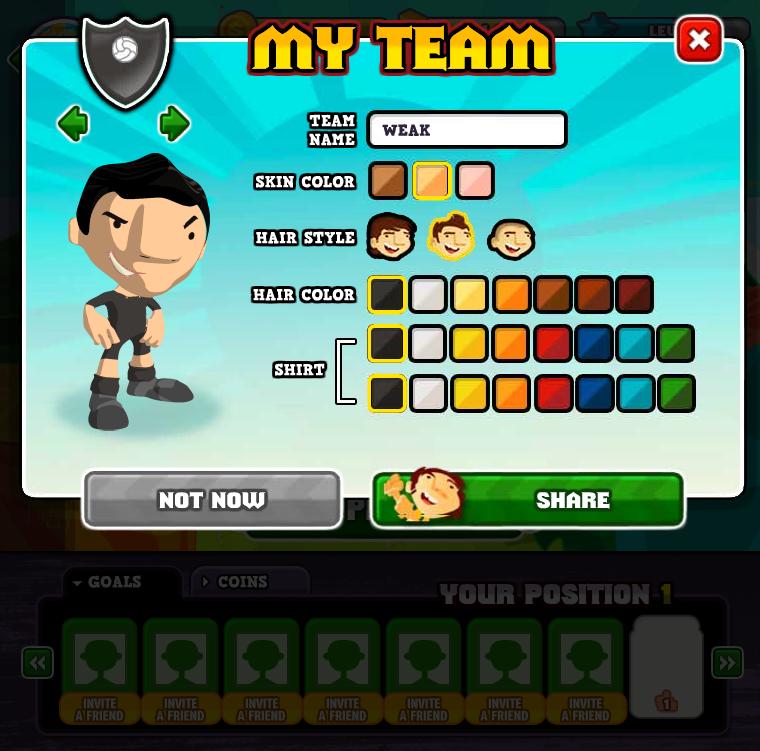Pick the yellow hair color
760x751 pixels.
[469, 295]
